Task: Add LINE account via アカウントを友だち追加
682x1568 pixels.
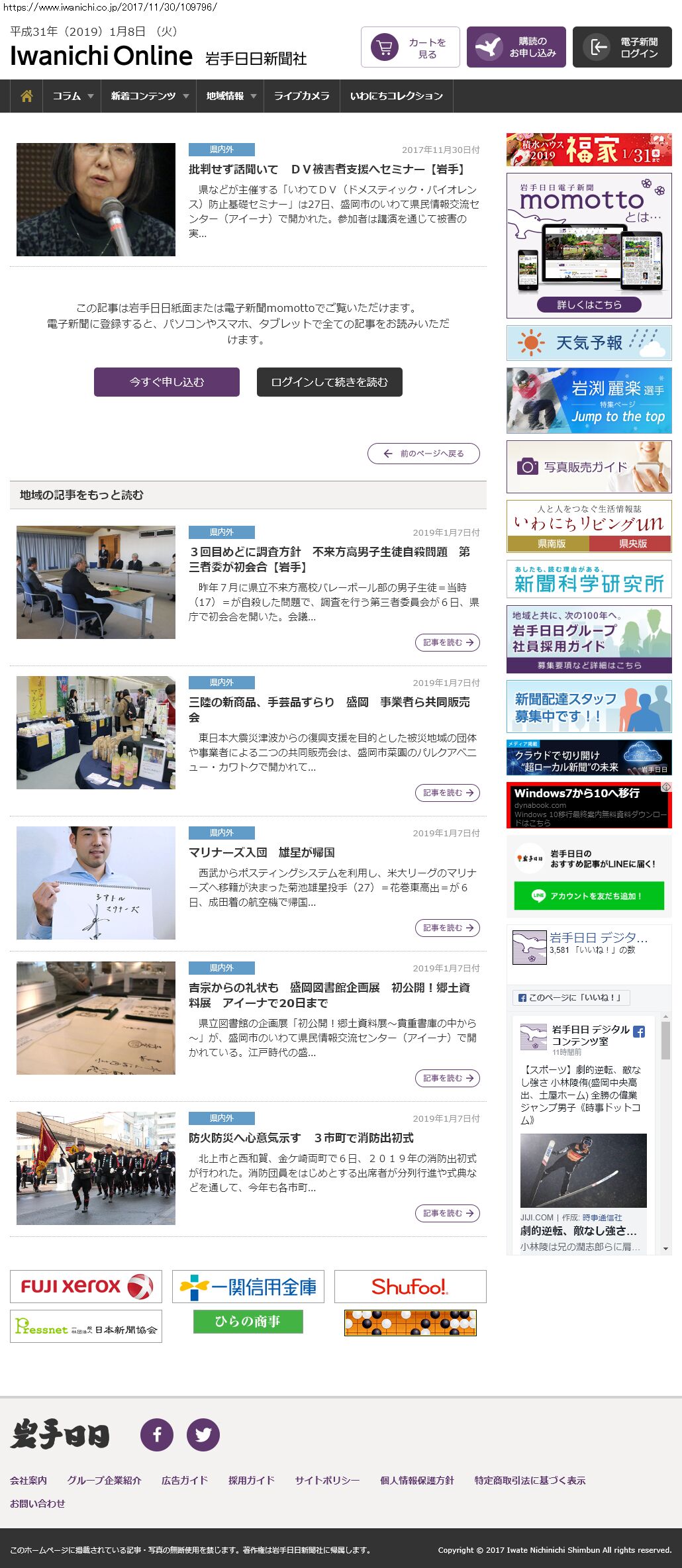Action: tap(589, 896)
